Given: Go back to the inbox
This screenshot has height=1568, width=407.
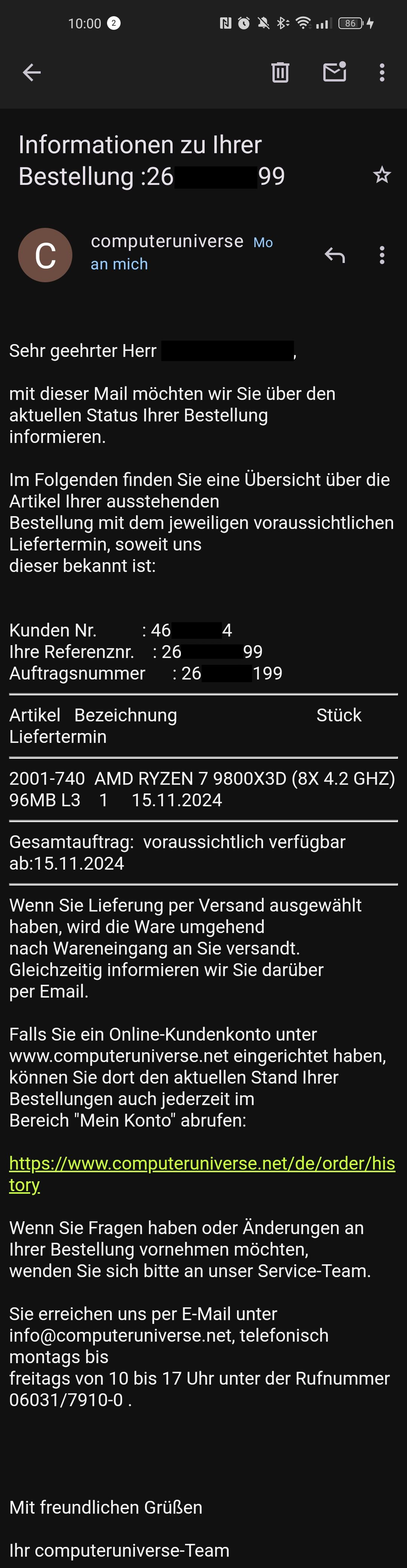Looking at the screenshot, I should [x=32, y=72].
